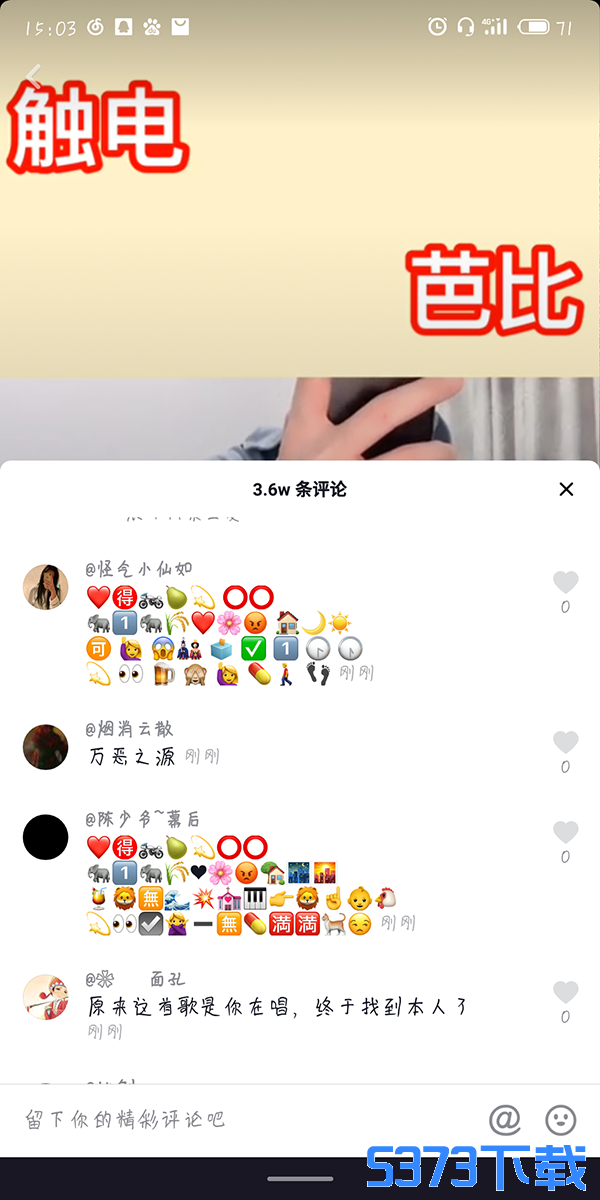Image resolution: width=600 pixels, height=1200 pixels.
Task: Close the comments panel
Action: pyautogui.click(x=566, y=489)
